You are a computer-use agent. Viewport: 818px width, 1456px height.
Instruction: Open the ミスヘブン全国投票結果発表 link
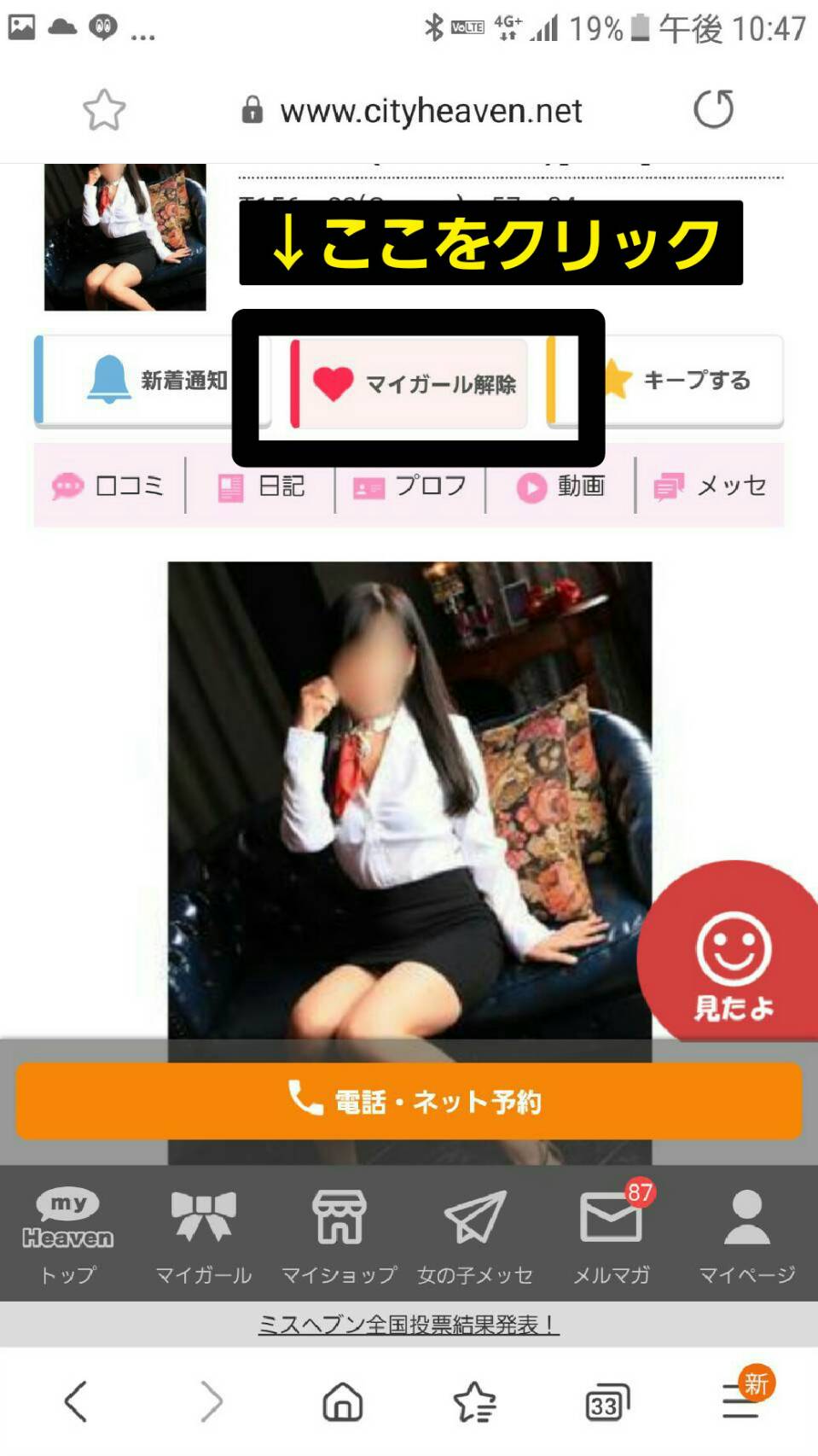[x=409, y=1325]
